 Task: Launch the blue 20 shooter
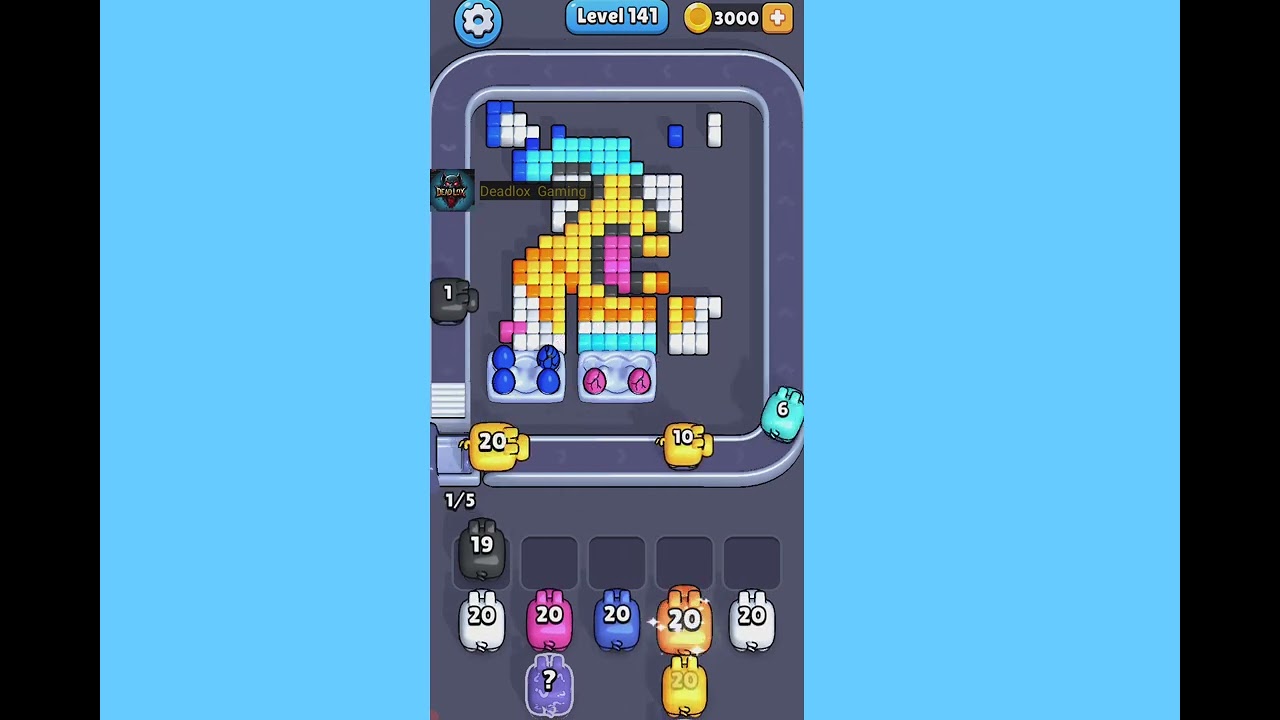pyautogui.click(x=617, y=619)
